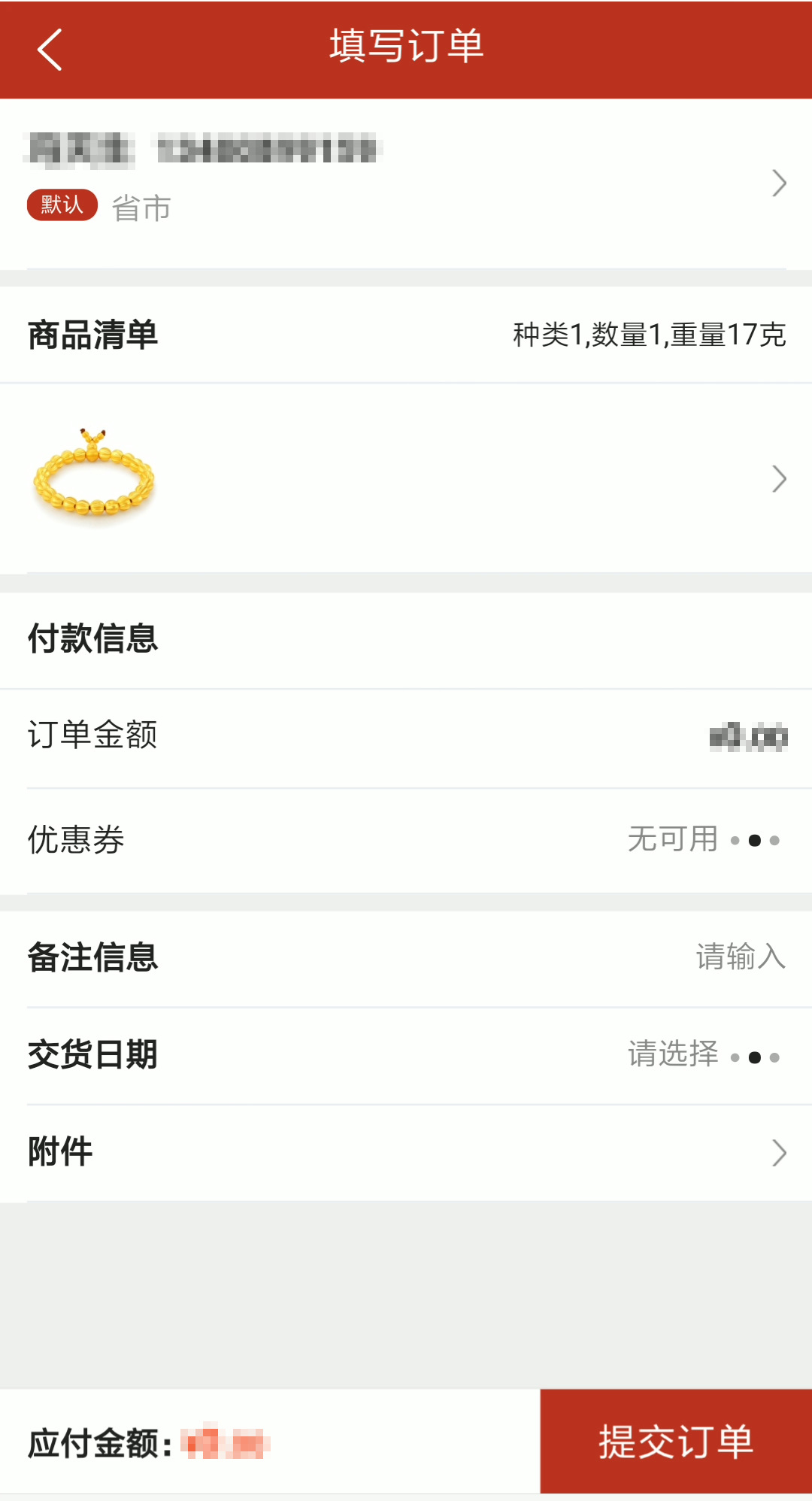Open the default delivery address row
Image resolution: width=812 pixels, height=1501 pixels.
406,183
